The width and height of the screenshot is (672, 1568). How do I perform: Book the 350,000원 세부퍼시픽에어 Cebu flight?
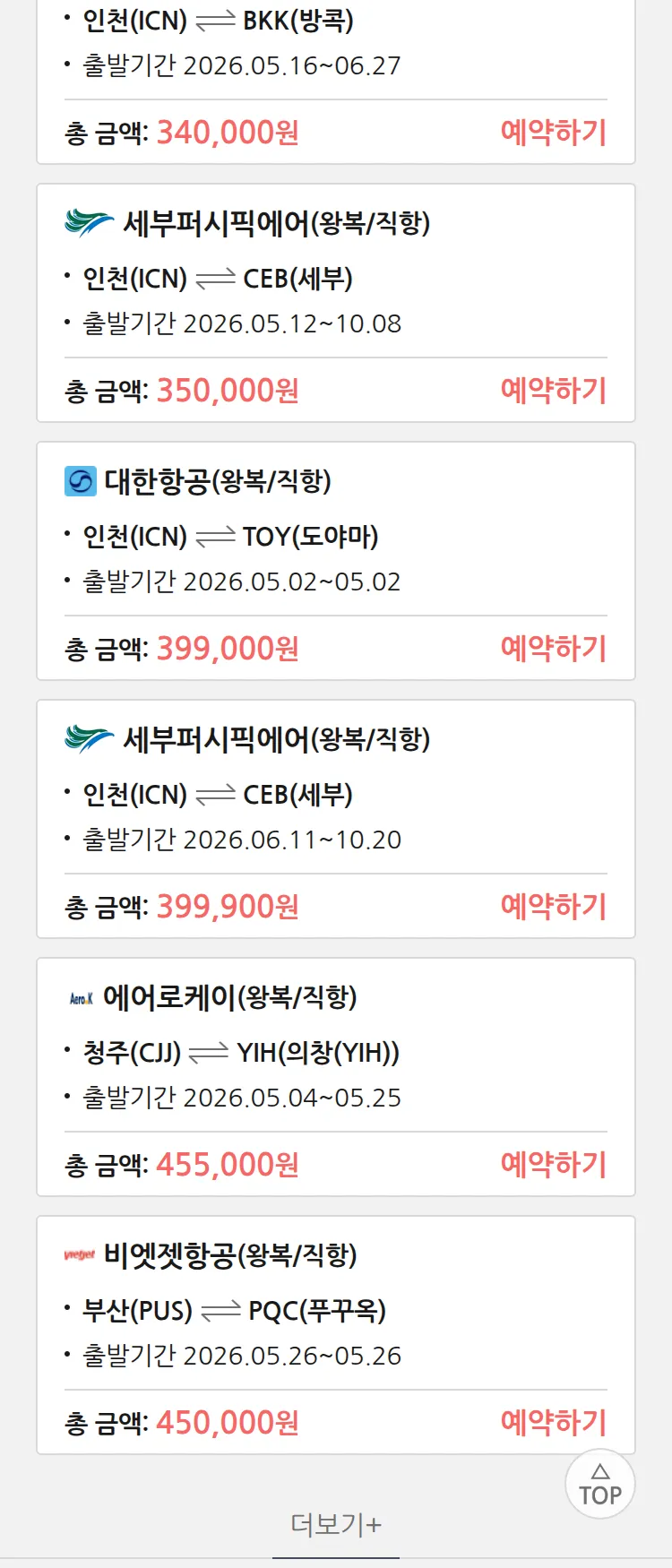(553, 391)
